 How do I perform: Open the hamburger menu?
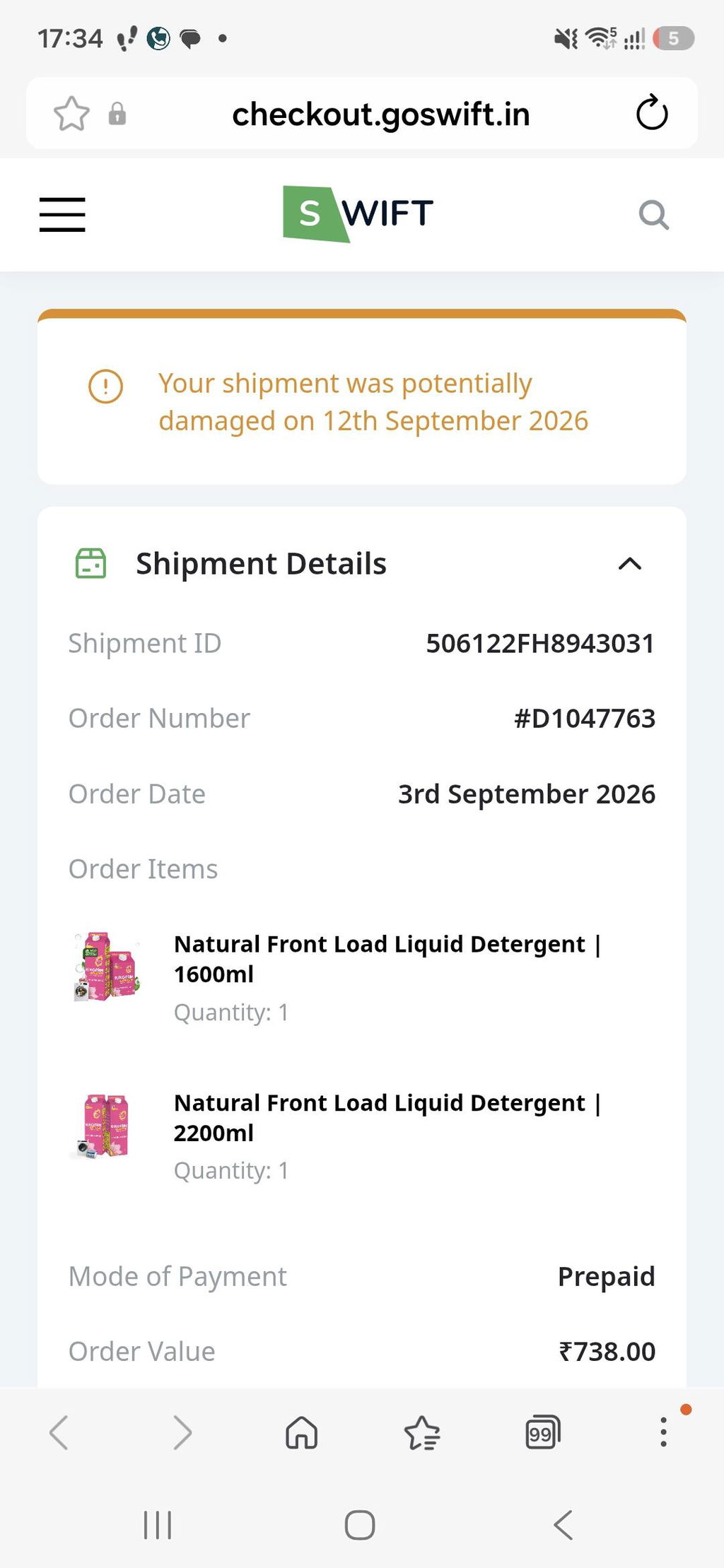62,215
